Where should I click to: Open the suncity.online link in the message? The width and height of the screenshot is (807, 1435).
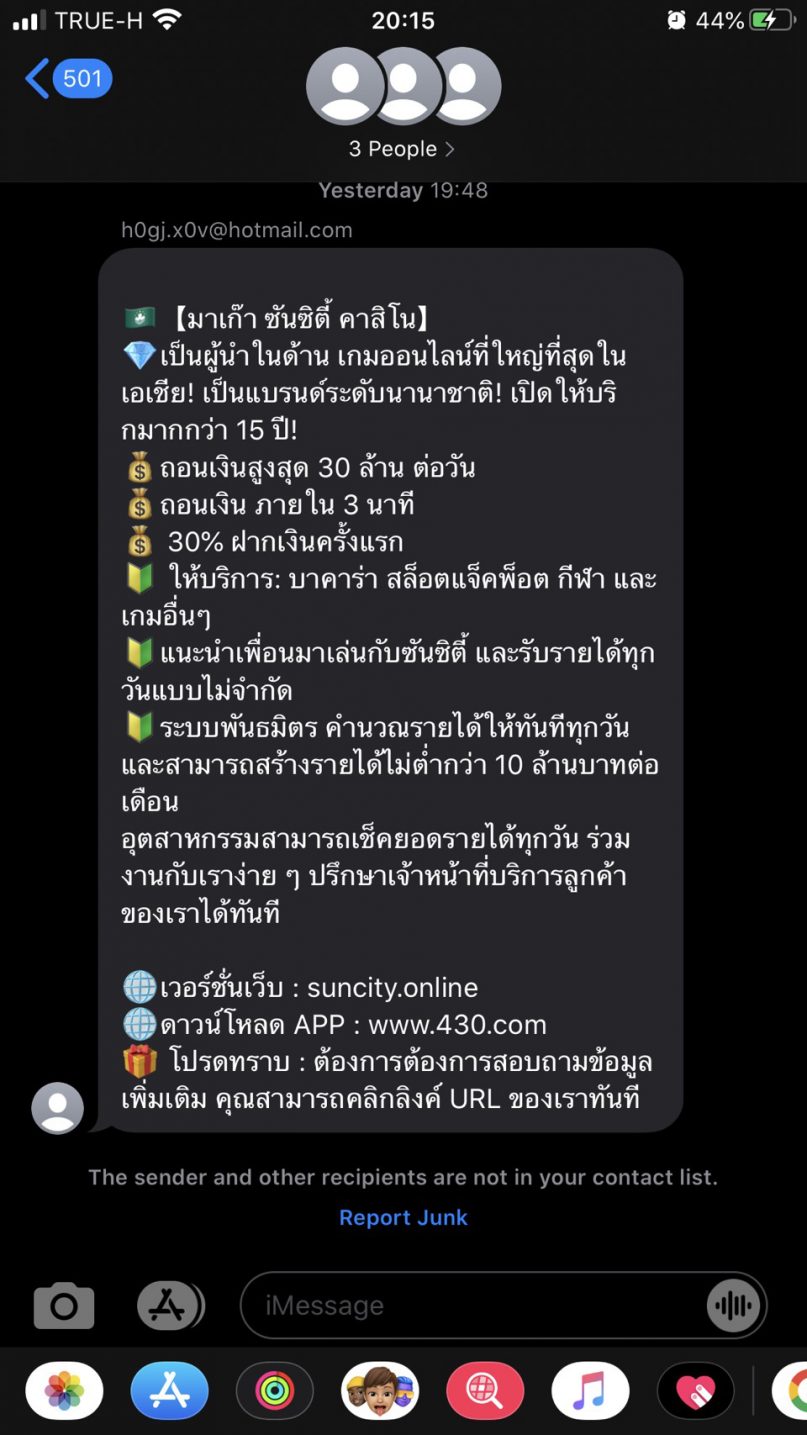click(392, 988)
